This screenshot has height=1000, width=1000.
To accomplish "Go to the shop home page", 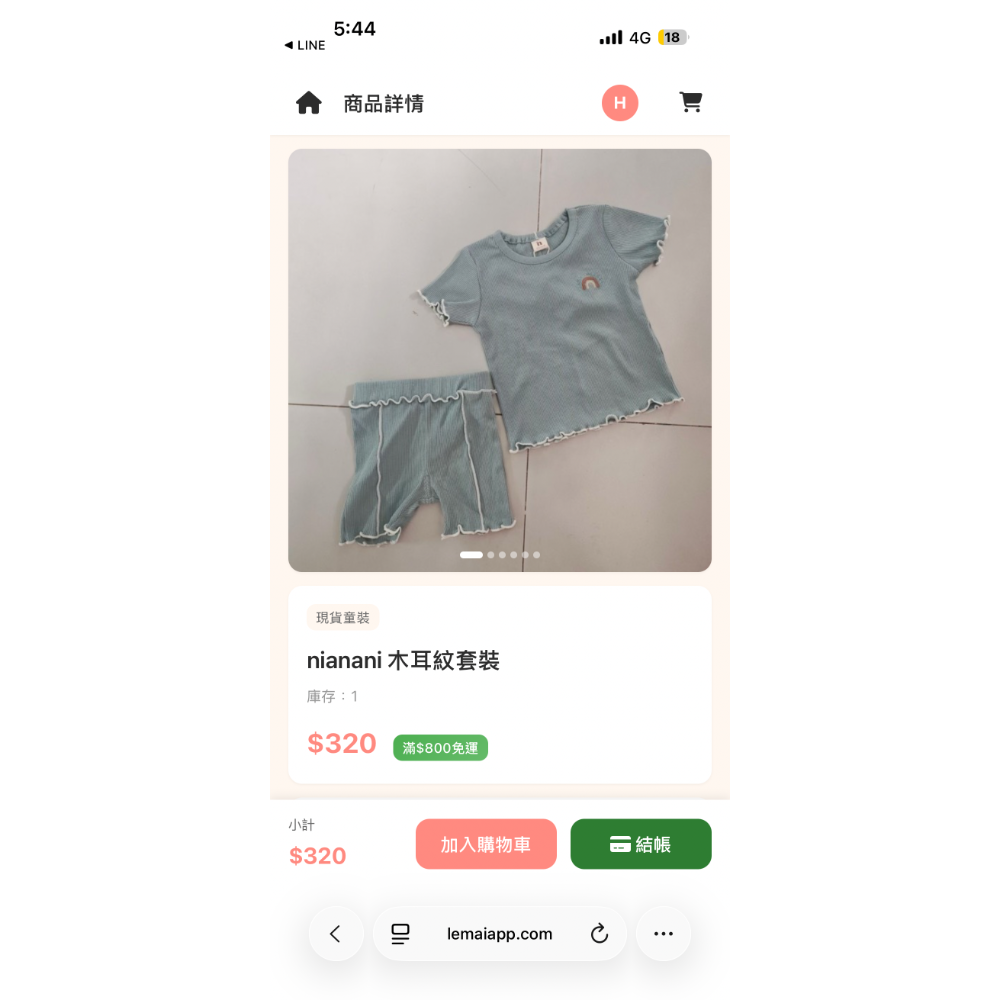I will pyautogui.click(x=308, y=103).
